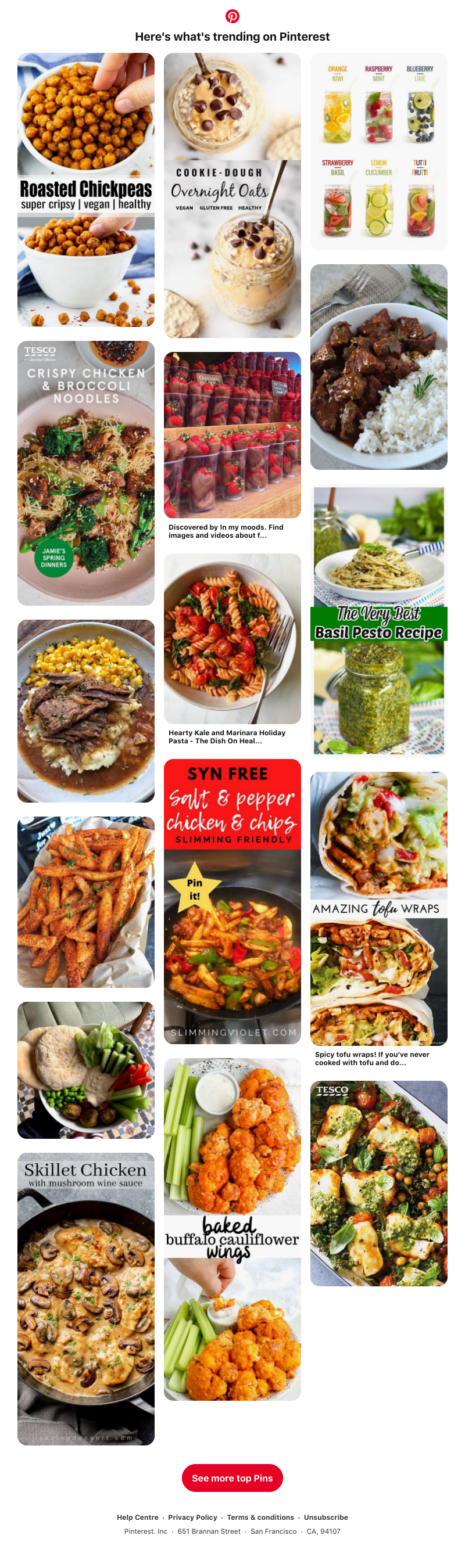The height and width of the screenshot is (1568, 465).
Task: Open the Help Centre link
Action: [x=137, y=1517]
